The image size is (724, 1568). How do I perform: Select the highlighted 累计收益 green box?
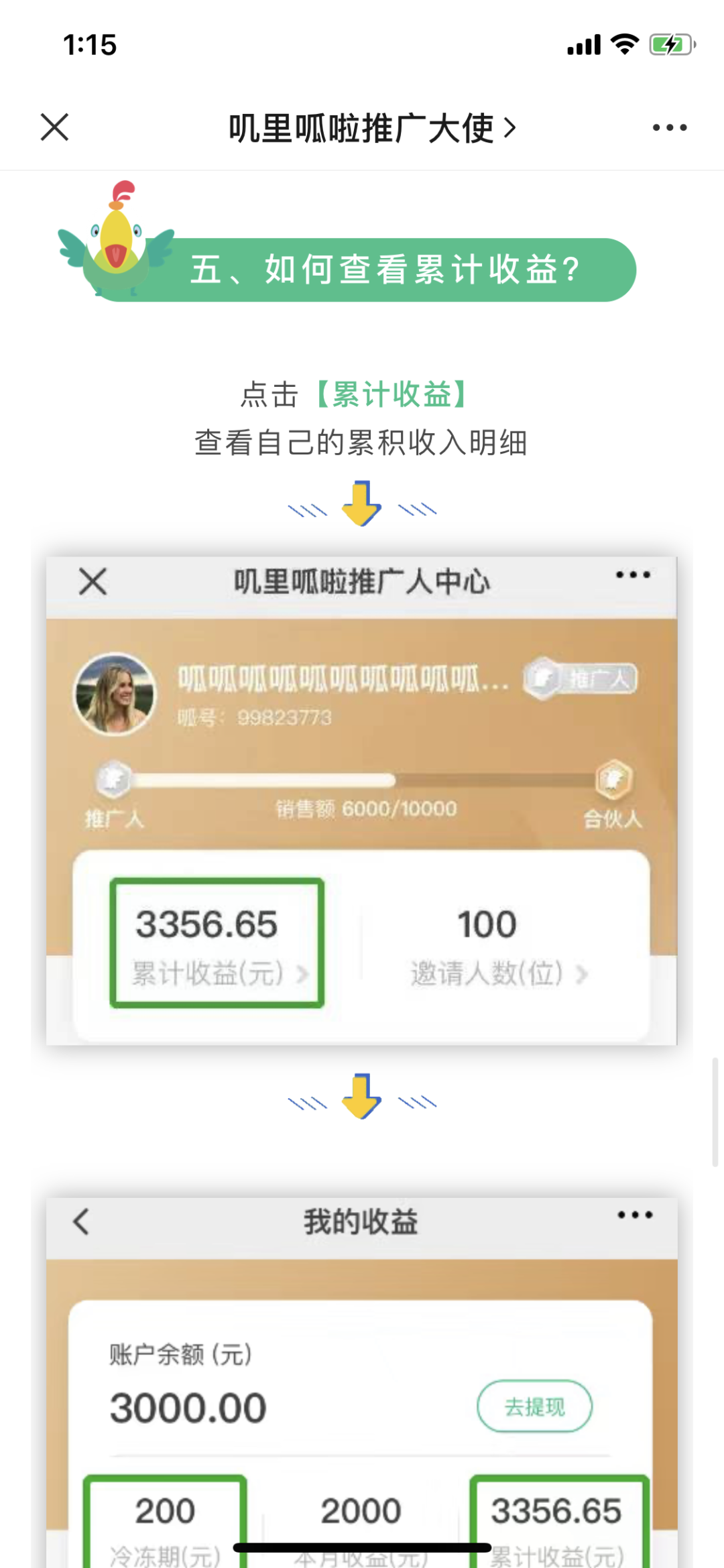(216, 939)
